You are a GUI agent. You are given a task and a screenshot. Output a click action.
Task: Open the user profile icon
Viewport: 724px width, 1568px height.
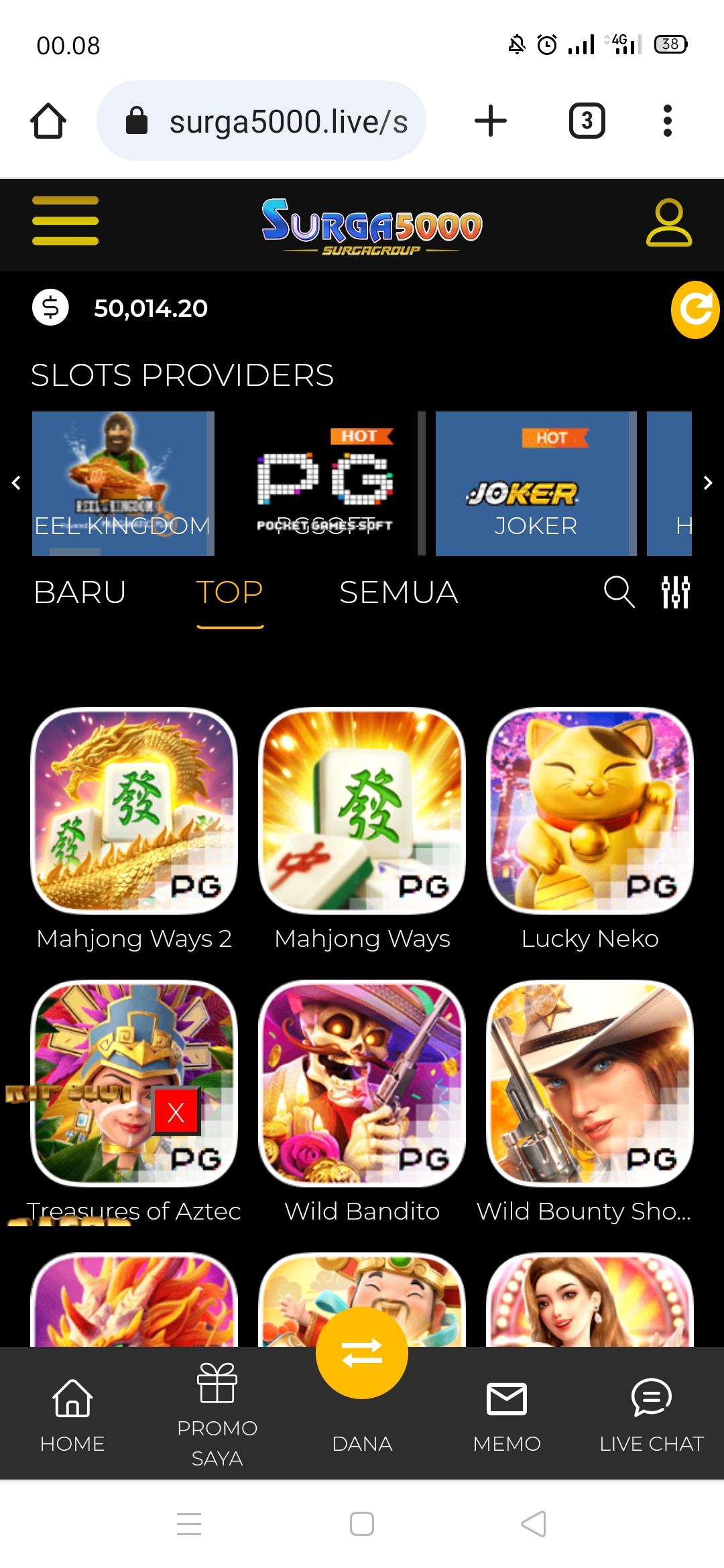668,222
